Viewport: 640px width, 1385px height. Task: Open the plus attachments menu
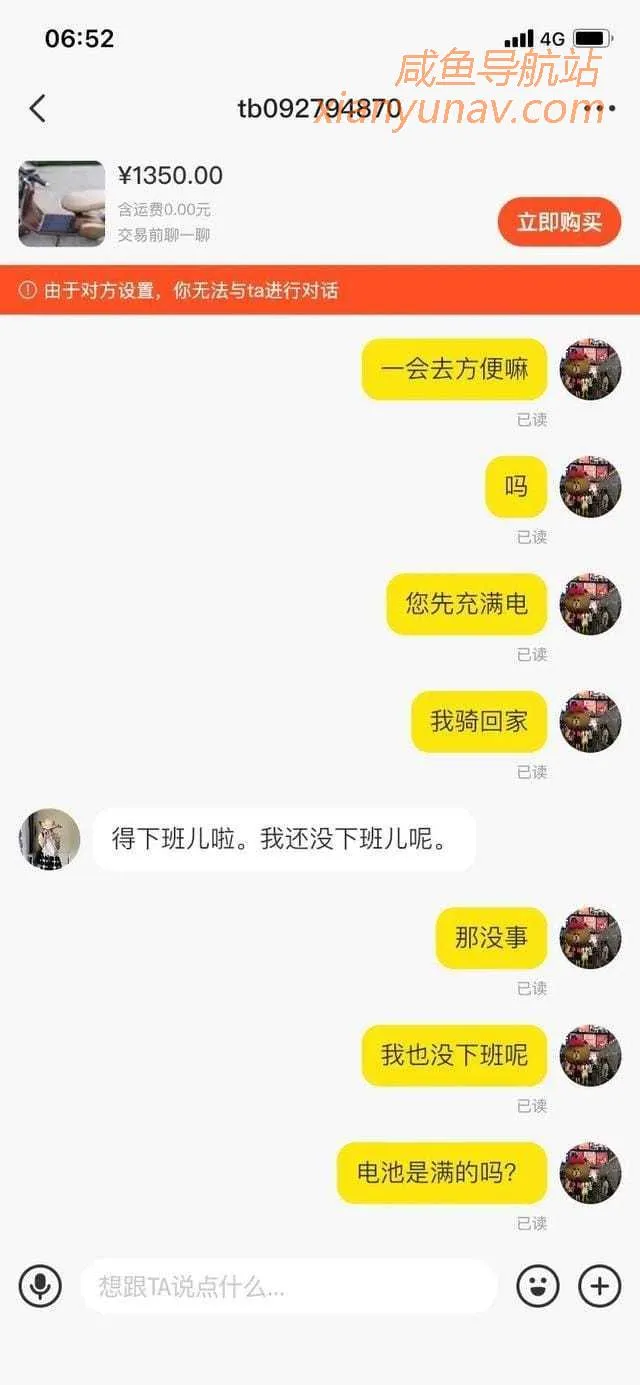[600, 1286]
